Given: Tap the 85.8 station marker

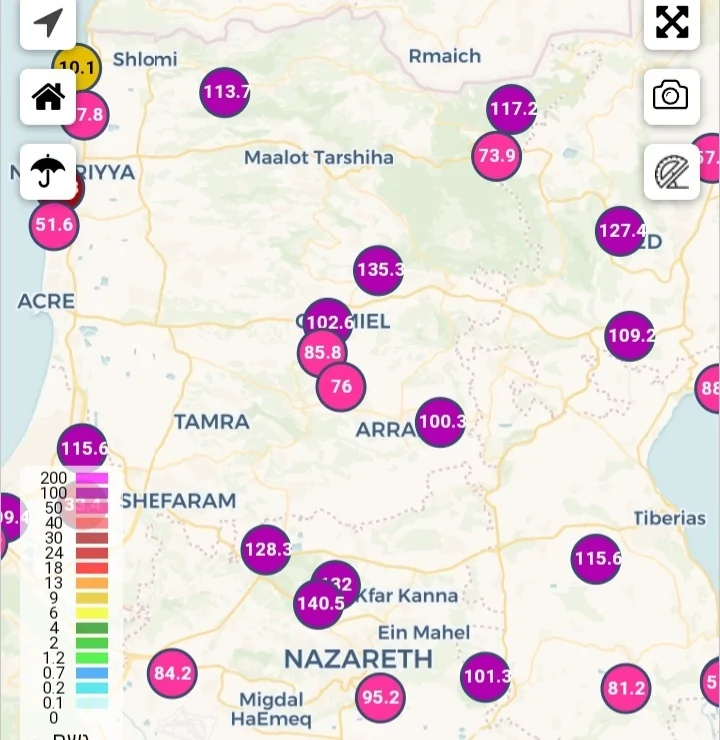Looking at the screenshot, I should (322, 352).
